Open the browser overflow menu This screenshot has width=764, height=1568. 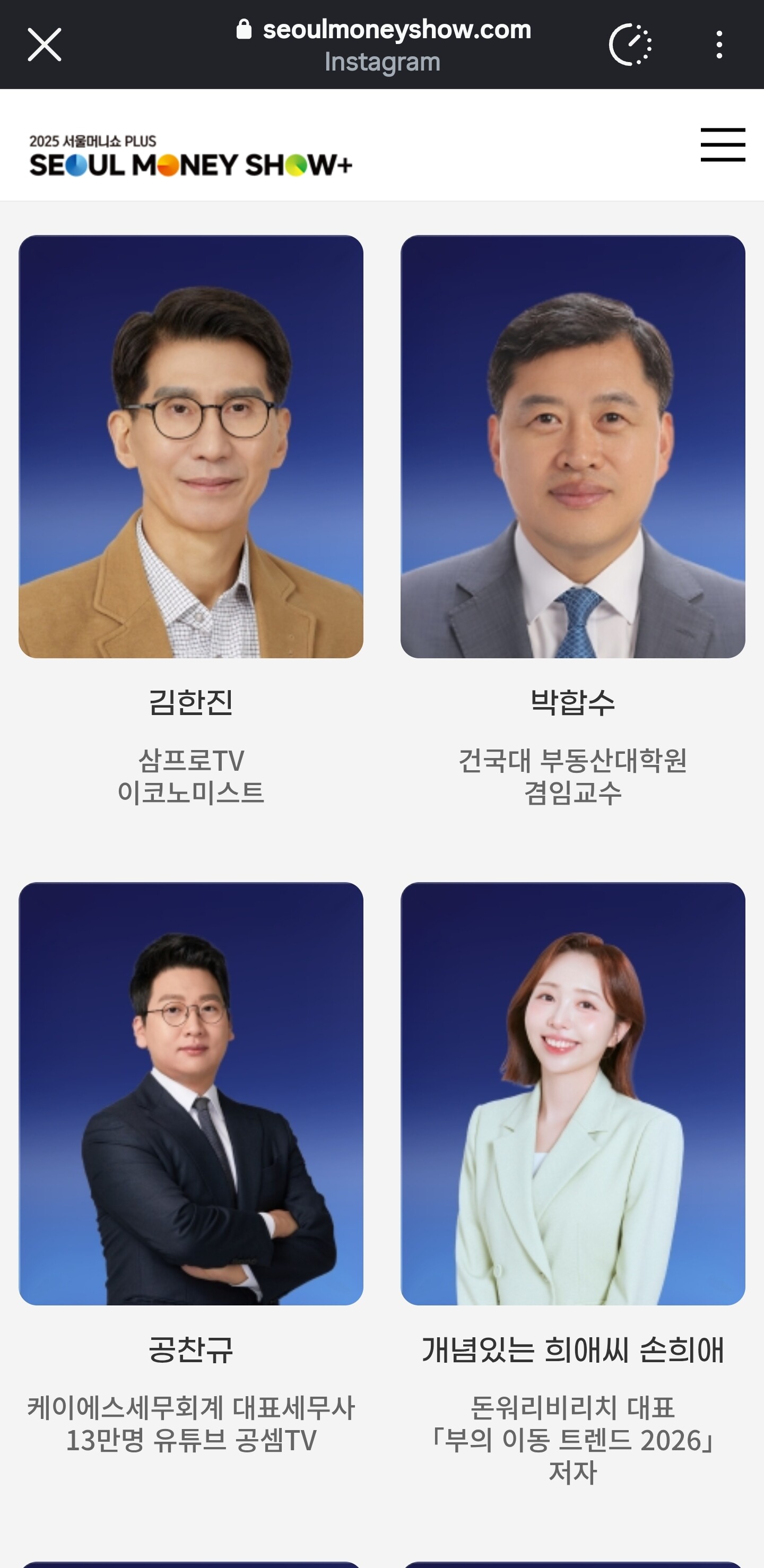(x=719, y=45)
